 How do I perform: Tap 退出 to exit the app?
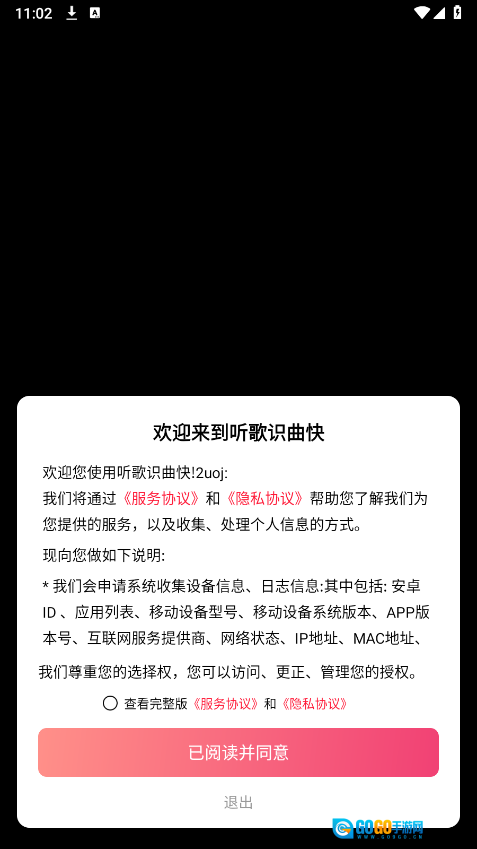pos(238,802)
